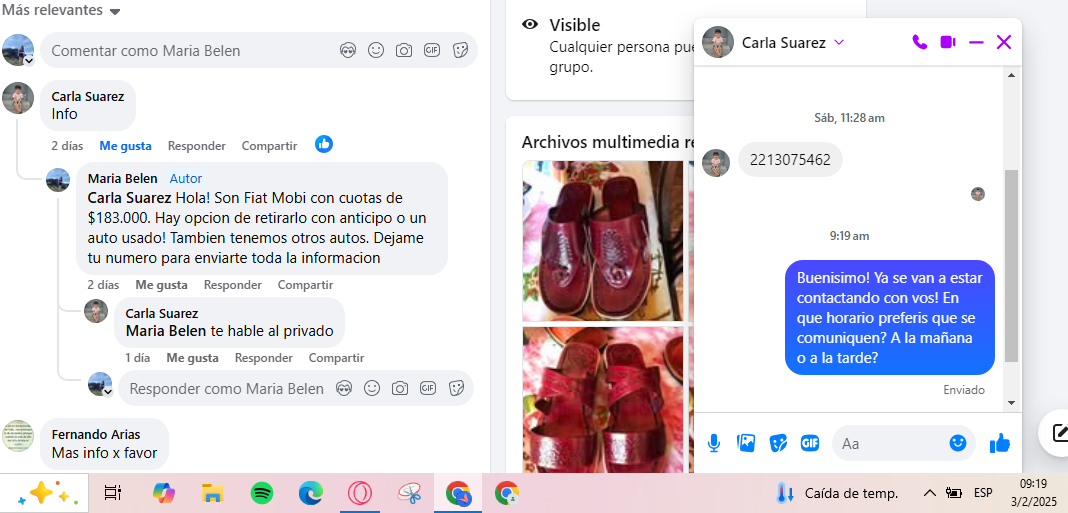Start a video call with Carla Suarez
1068x513 pixels.
tap(948, 42)
